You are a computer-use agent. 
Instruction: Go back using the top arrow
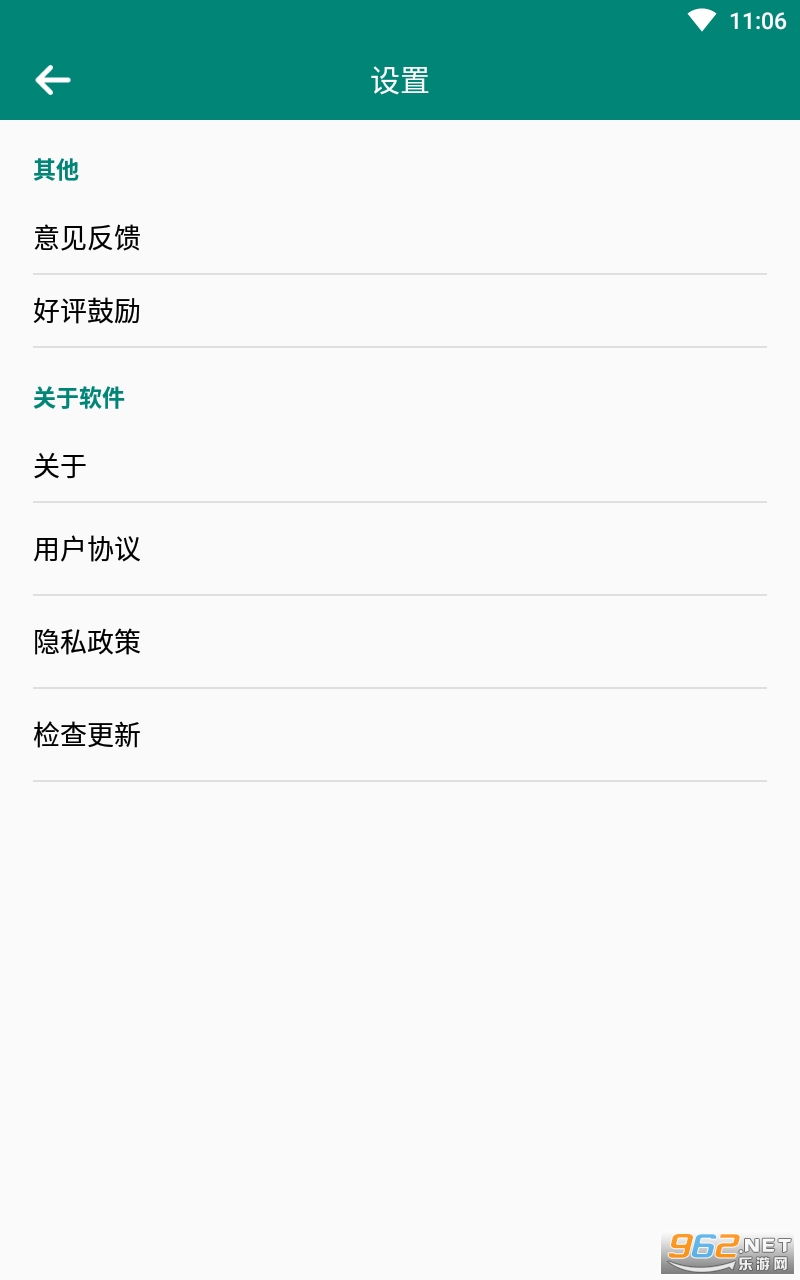tap(53, 80)
